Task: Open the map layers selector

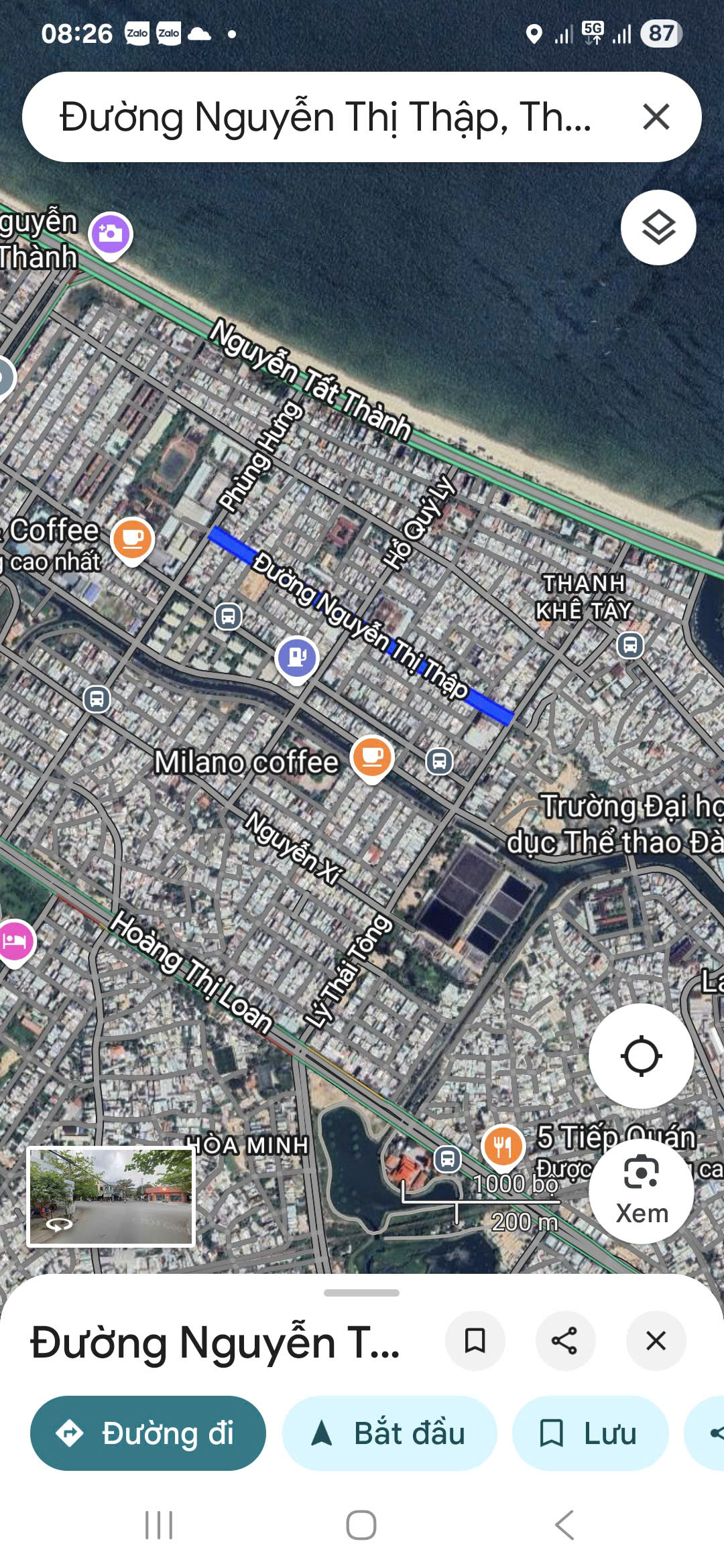Action: tap(658, 228)
